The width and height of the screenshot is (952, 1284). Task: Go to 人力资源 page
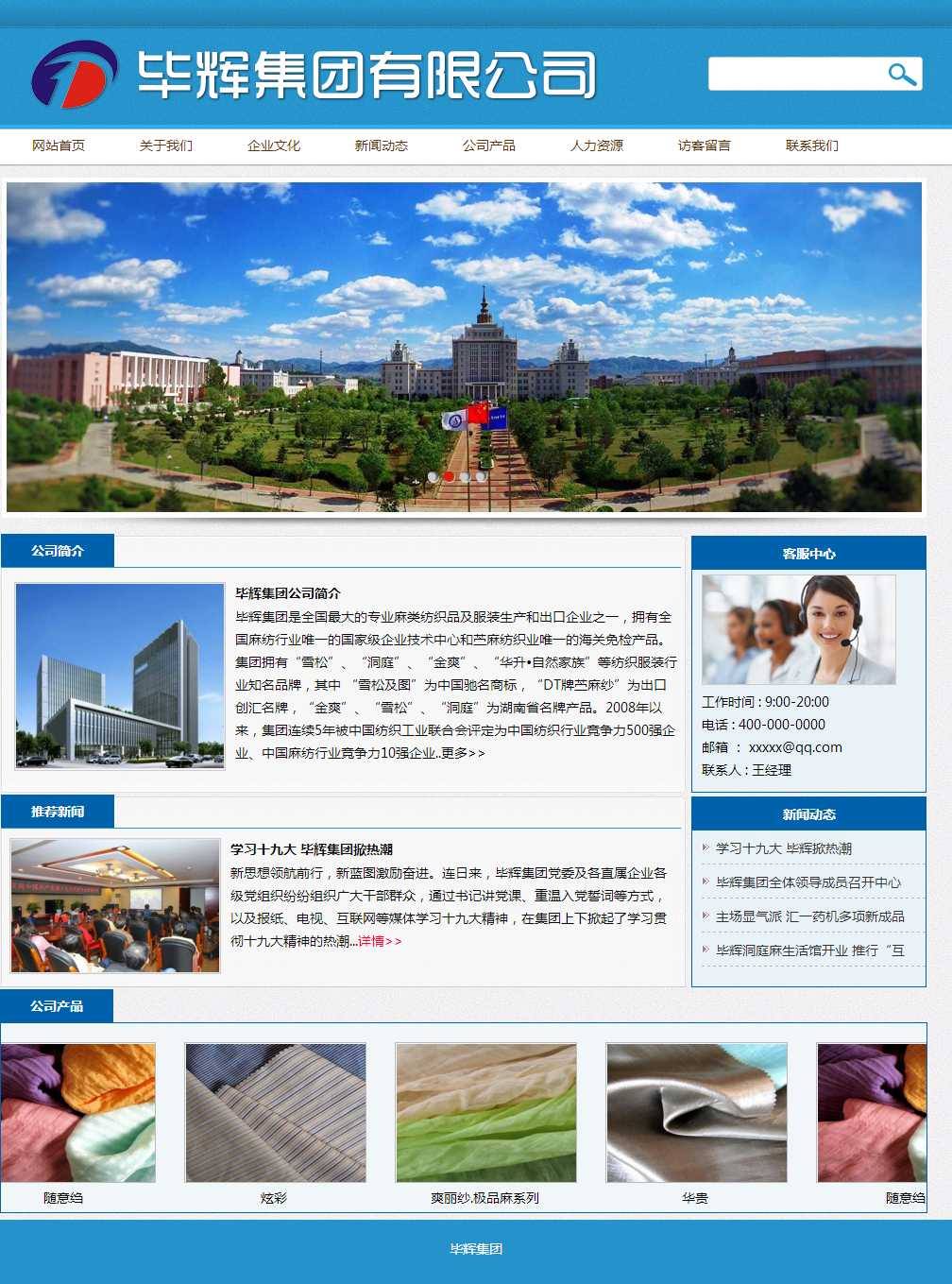pyautogui.click(x=597, y=146)
